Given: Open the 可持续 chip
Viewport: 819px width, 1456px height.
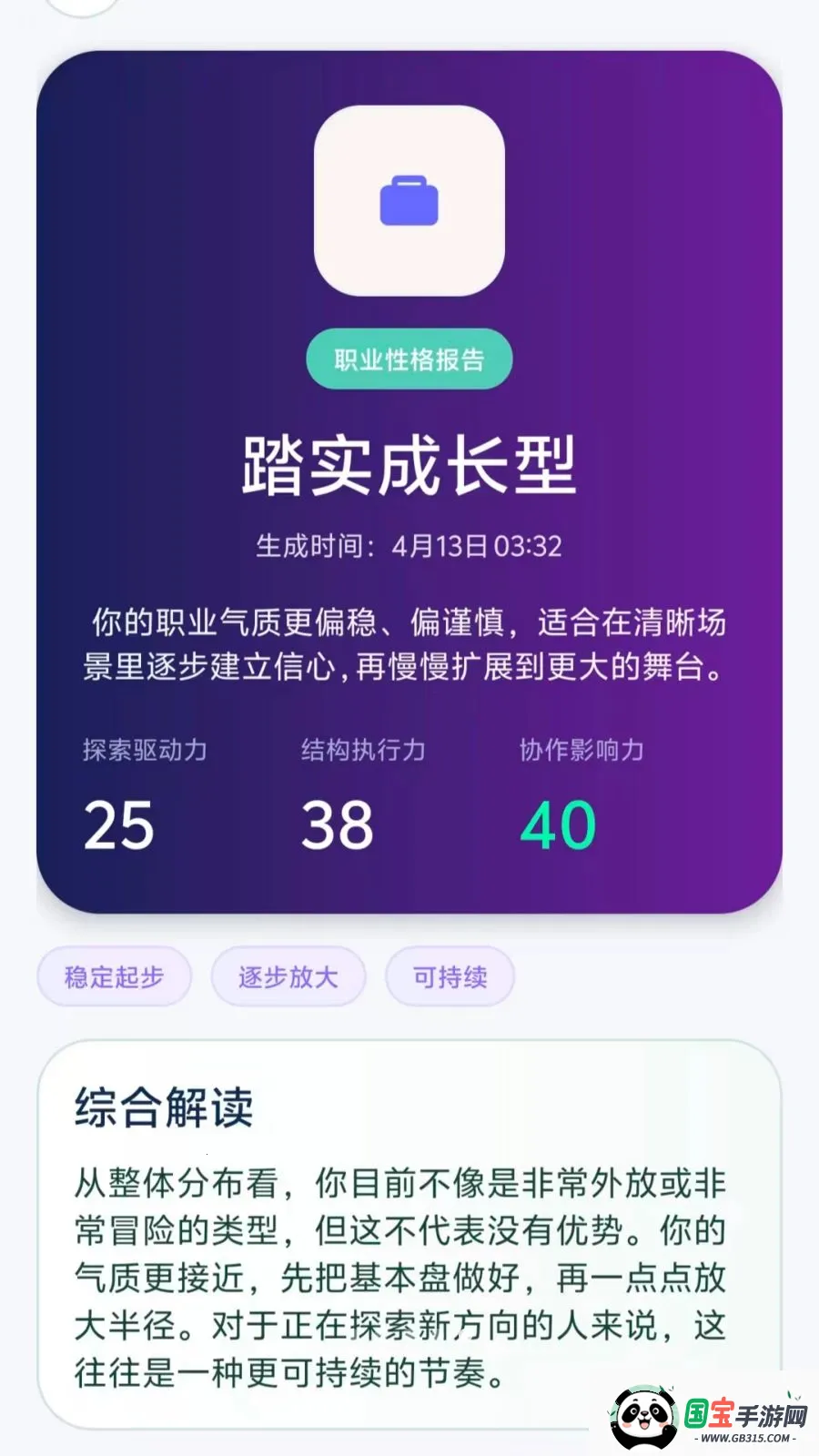Looking at the screenshot, I should (x=450, y=977).
